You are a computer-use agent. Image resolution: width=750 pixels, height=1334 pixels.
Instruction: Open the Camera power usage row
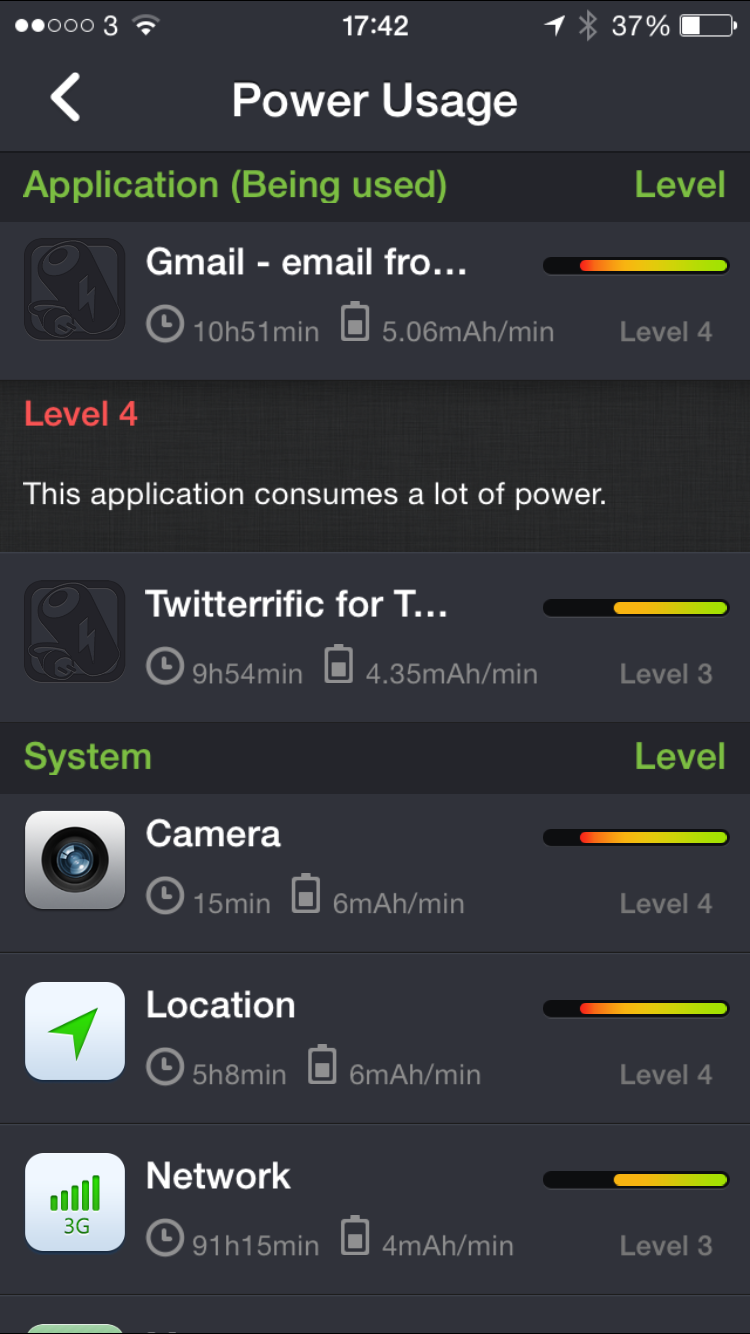[x=375, y=873]
